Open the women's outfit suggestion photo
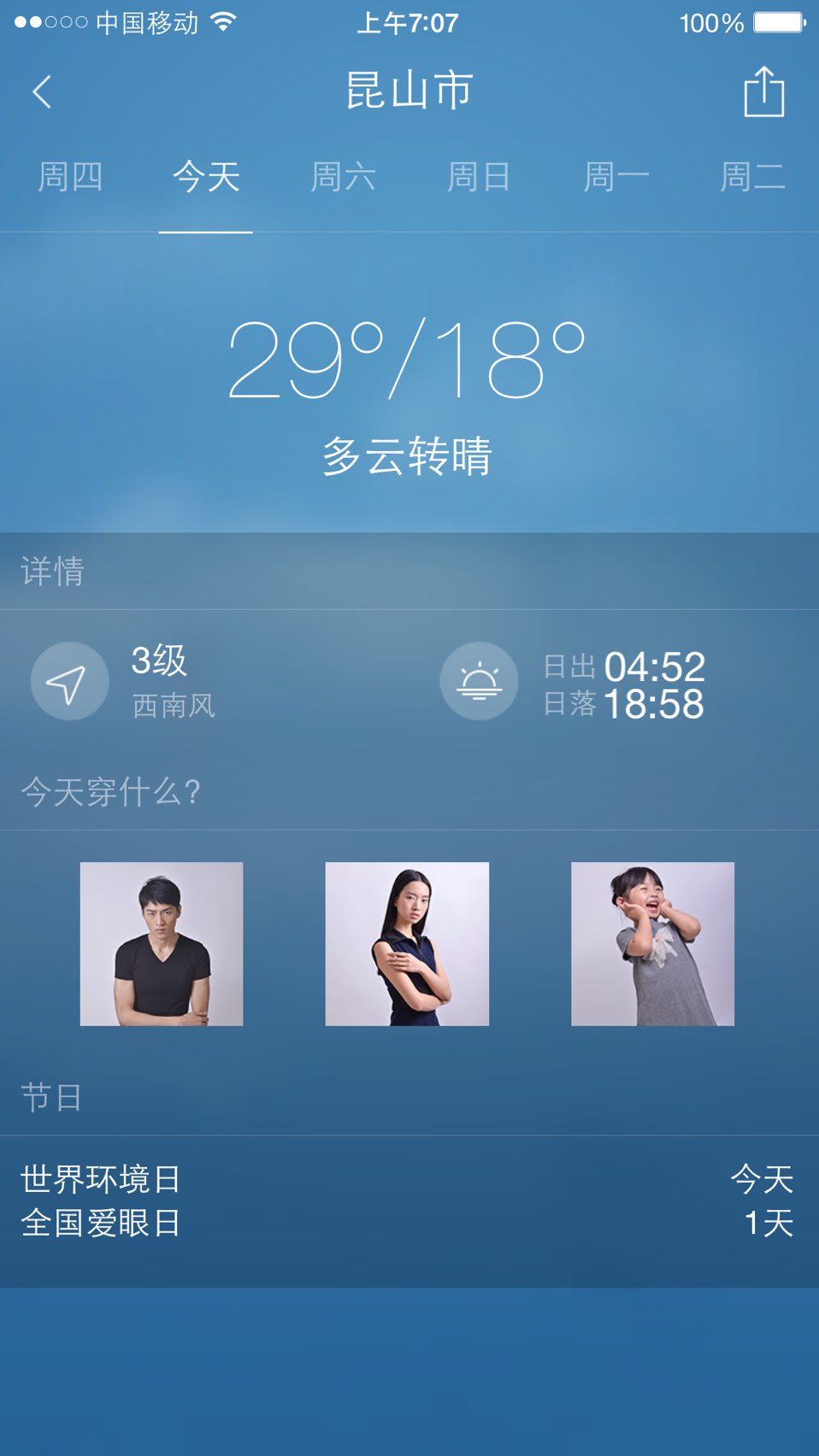This screenshot has width=819, height=1456. click(407, 943)
